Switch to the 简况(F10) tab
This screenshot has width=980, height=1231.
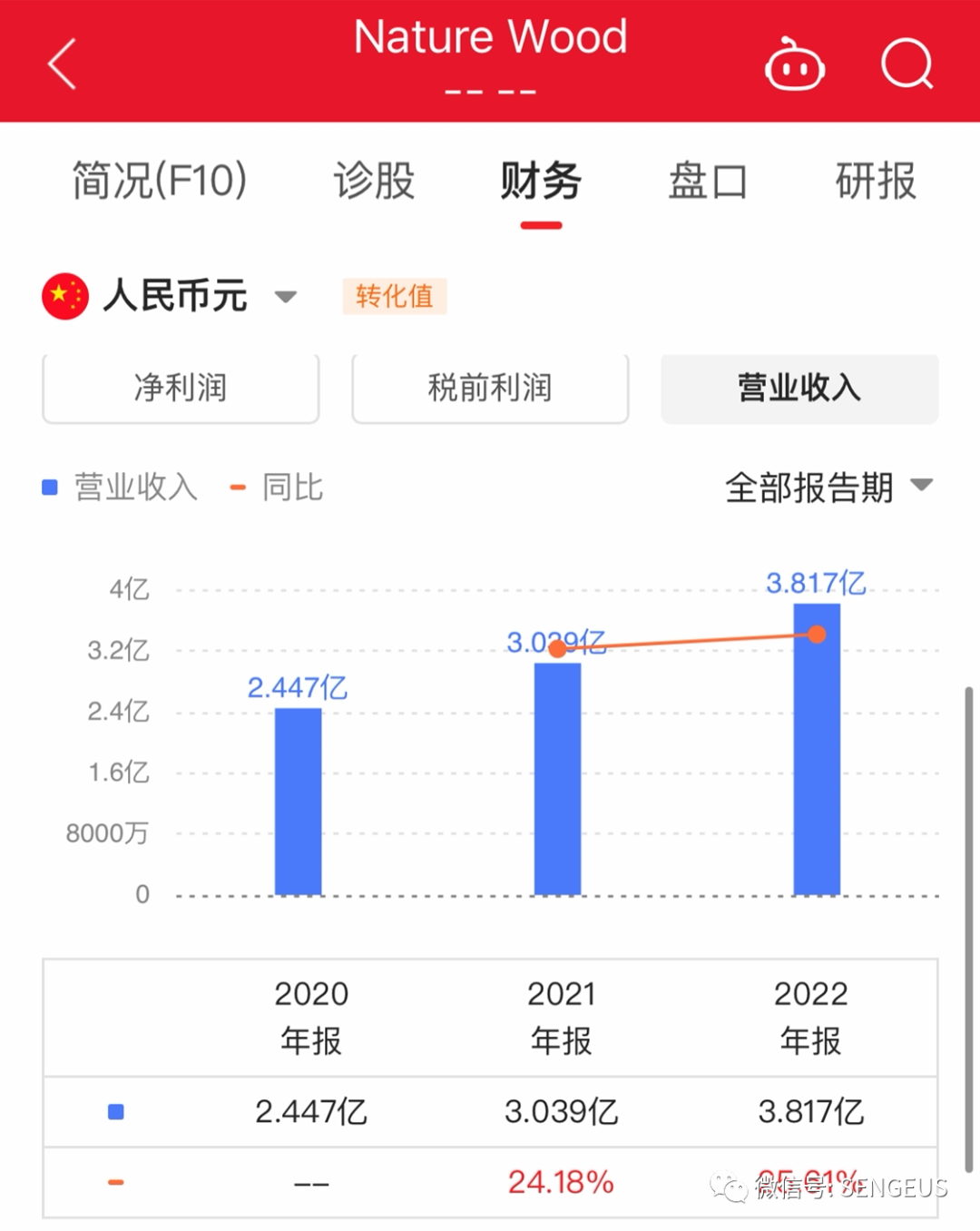[160, 181]
